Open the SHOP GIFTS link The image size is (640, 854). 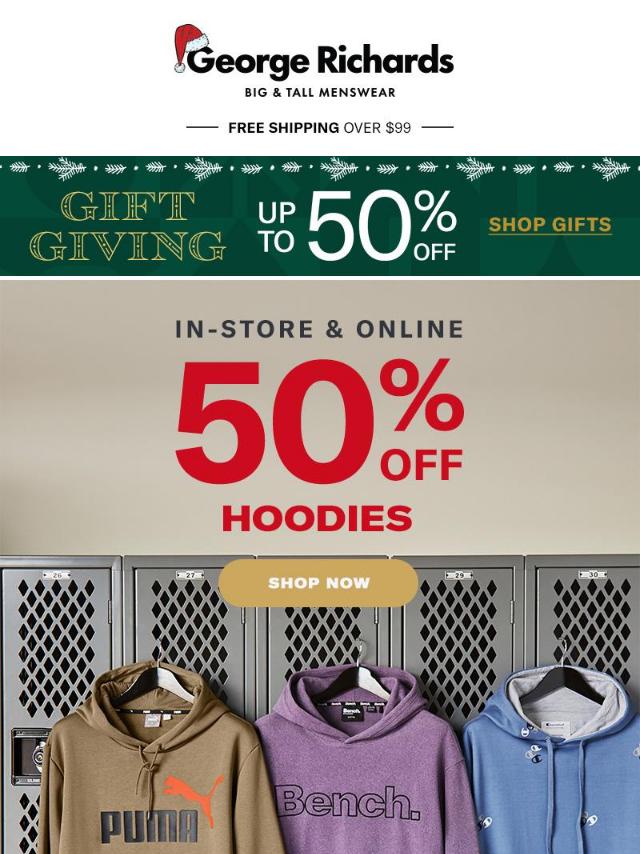549,224
